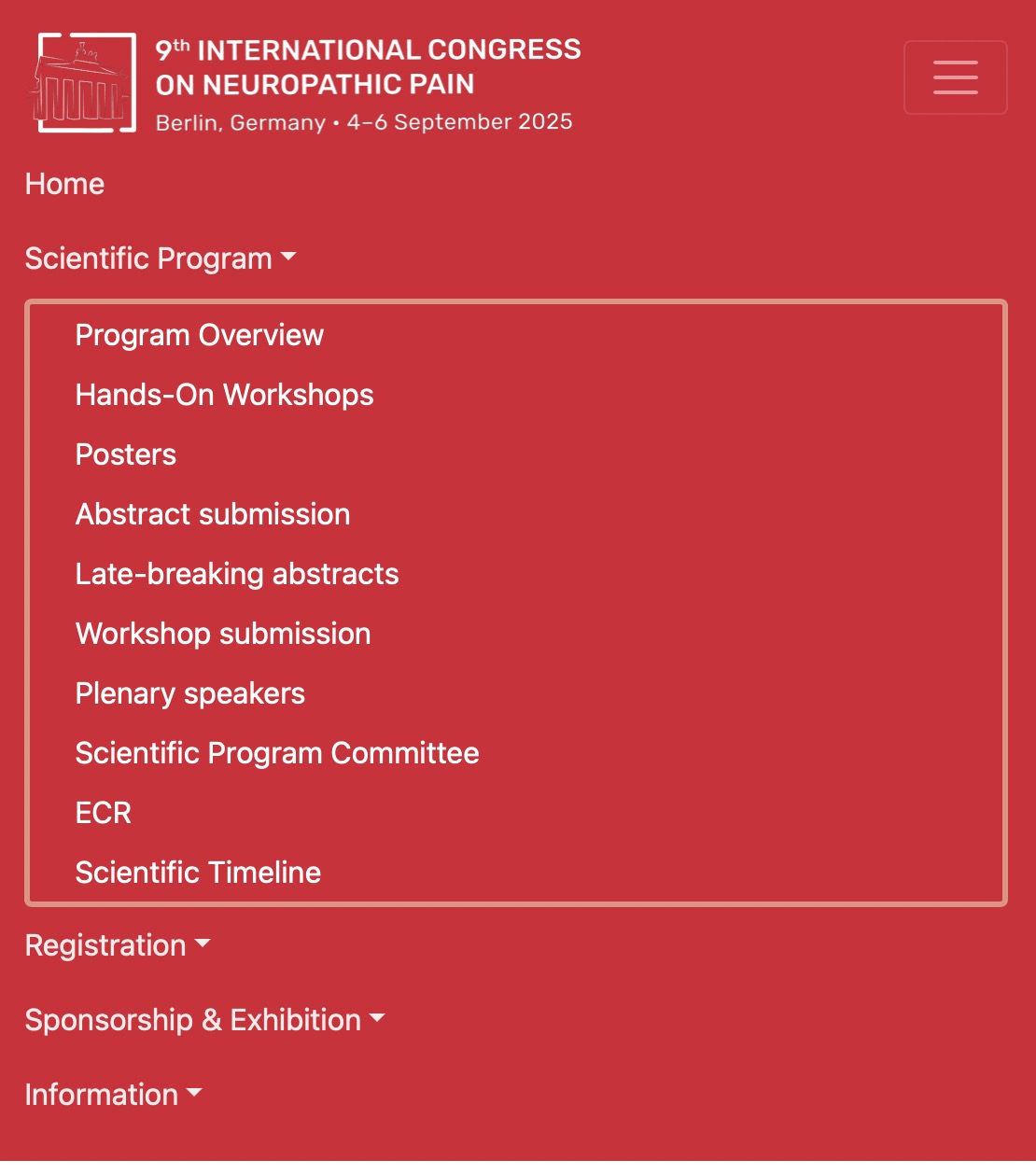Expand the Registration dropdown

tap(118, 945)
